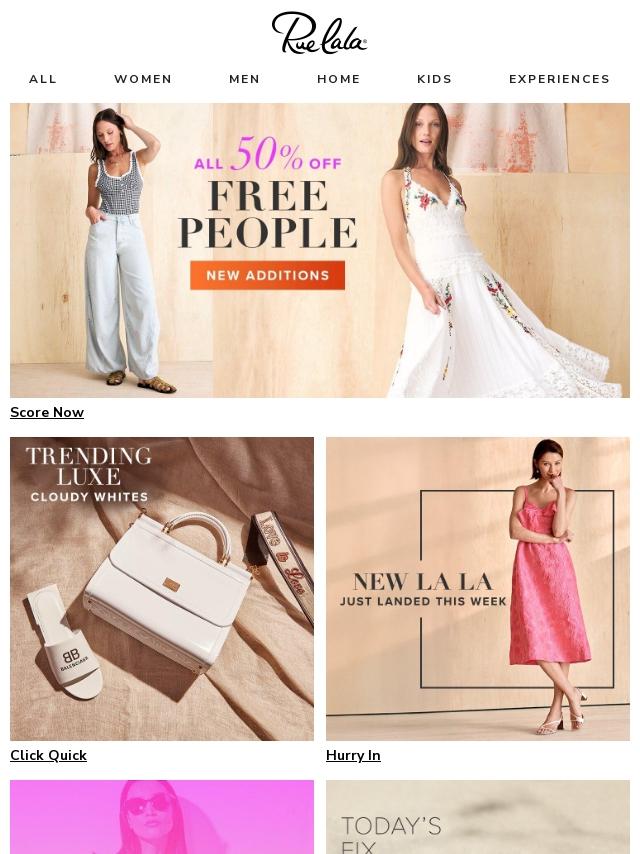Browse the Home category
The width and height of the screenshot is (640, 854).
tap(339, 79)
